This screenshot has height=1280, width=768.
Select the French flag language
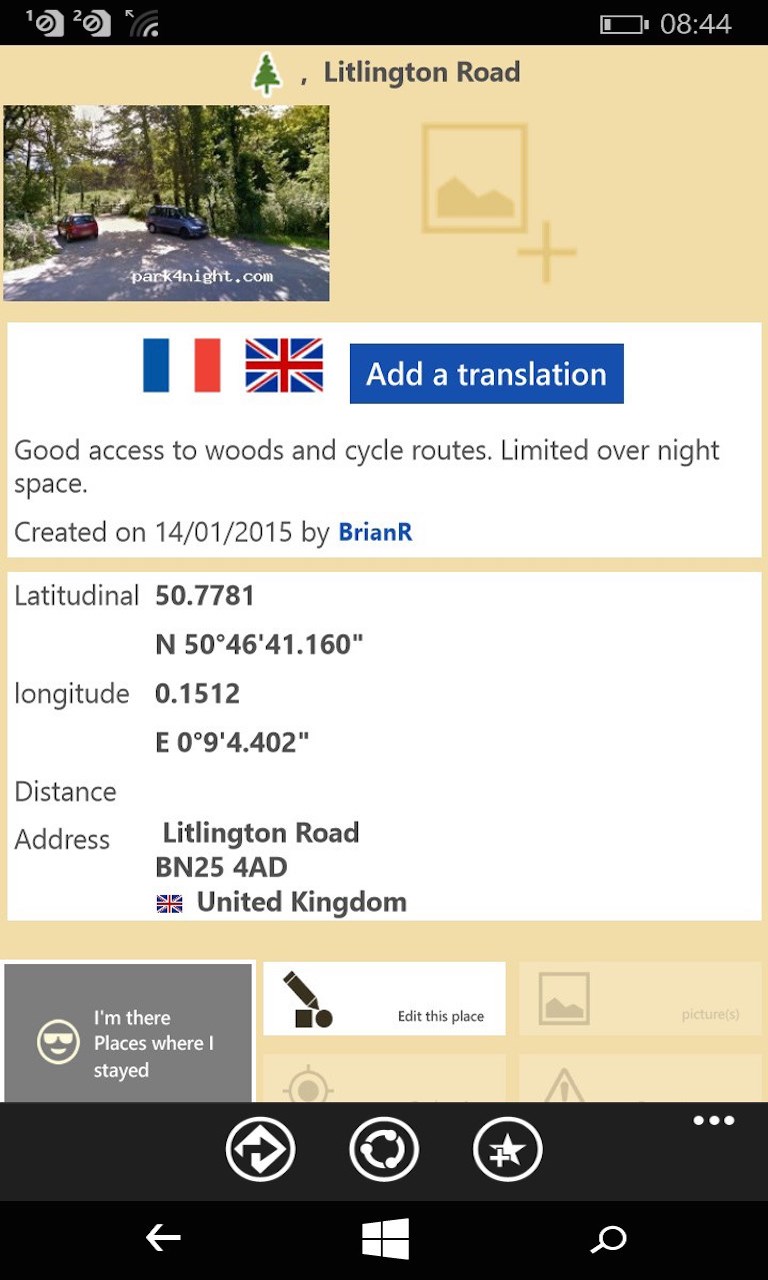(x=181, y=365)
